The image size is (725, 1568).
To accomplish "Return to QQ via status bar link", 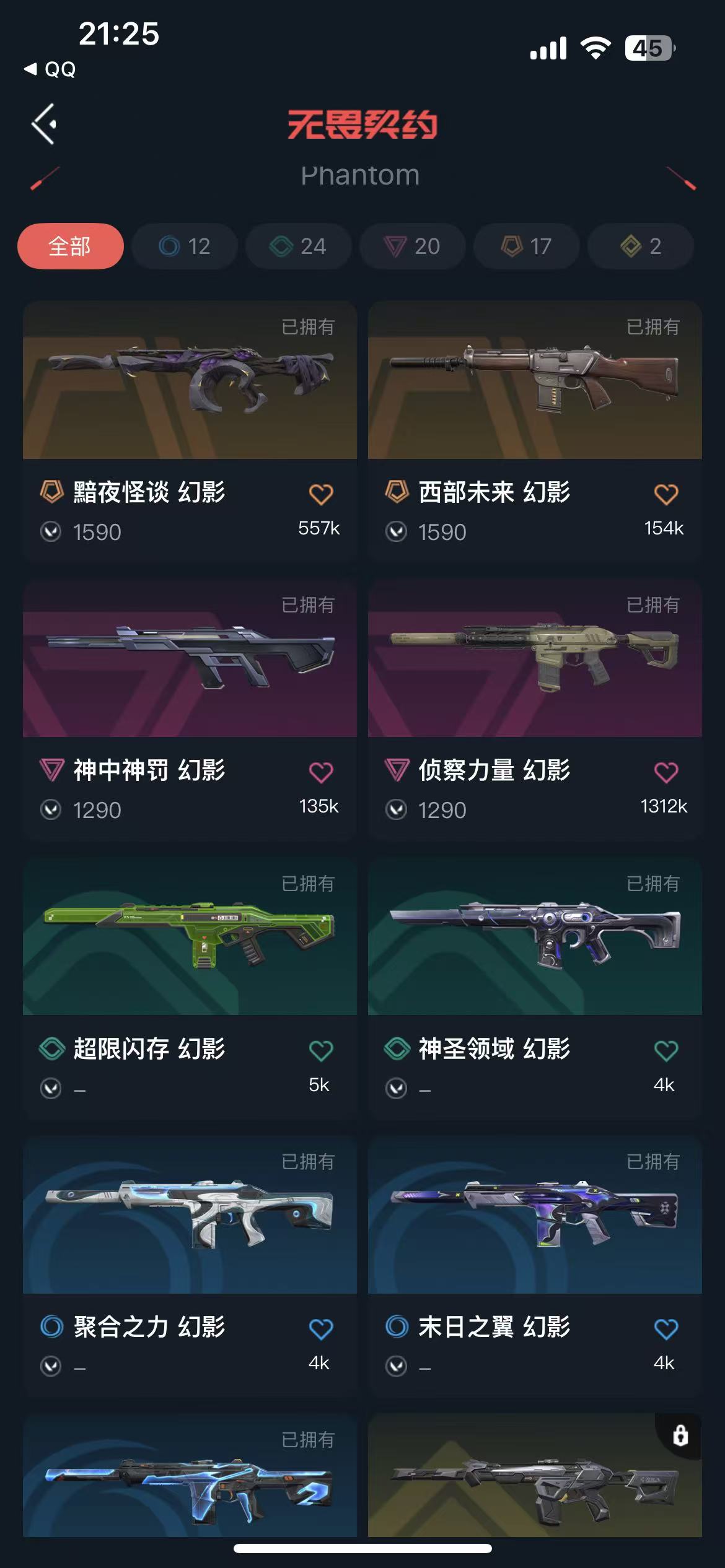I will pos(51,69).
